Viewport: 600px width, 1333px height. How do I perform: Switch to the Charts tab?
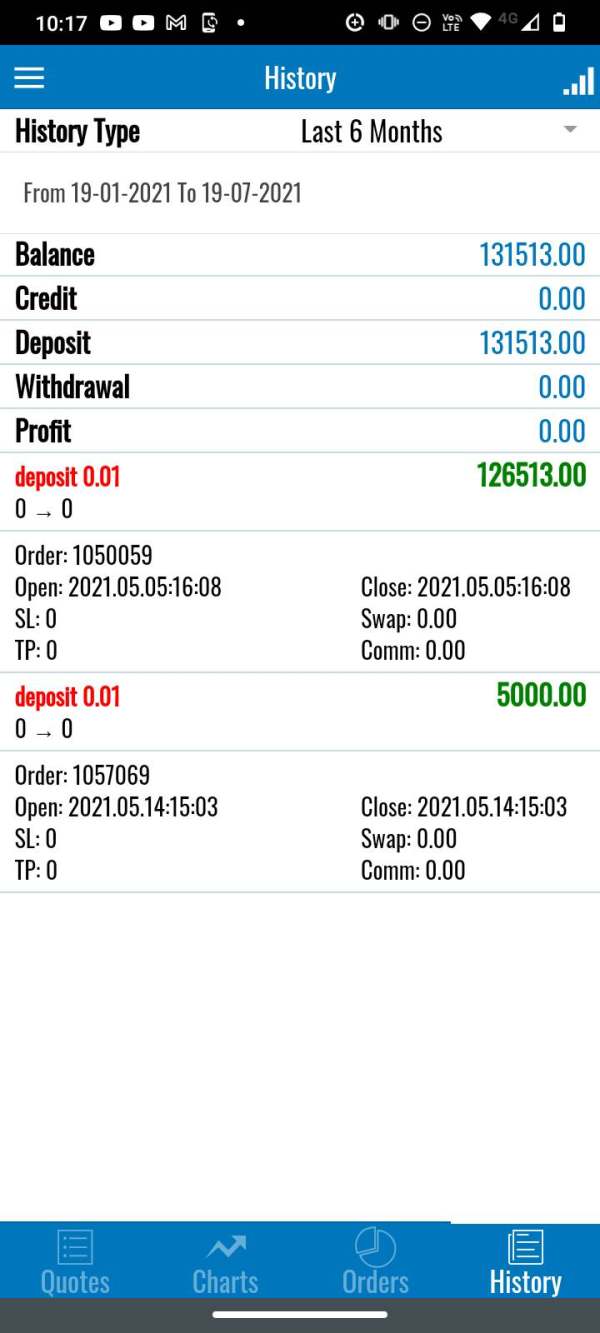pyautogui.click(x=225, y=1262)
